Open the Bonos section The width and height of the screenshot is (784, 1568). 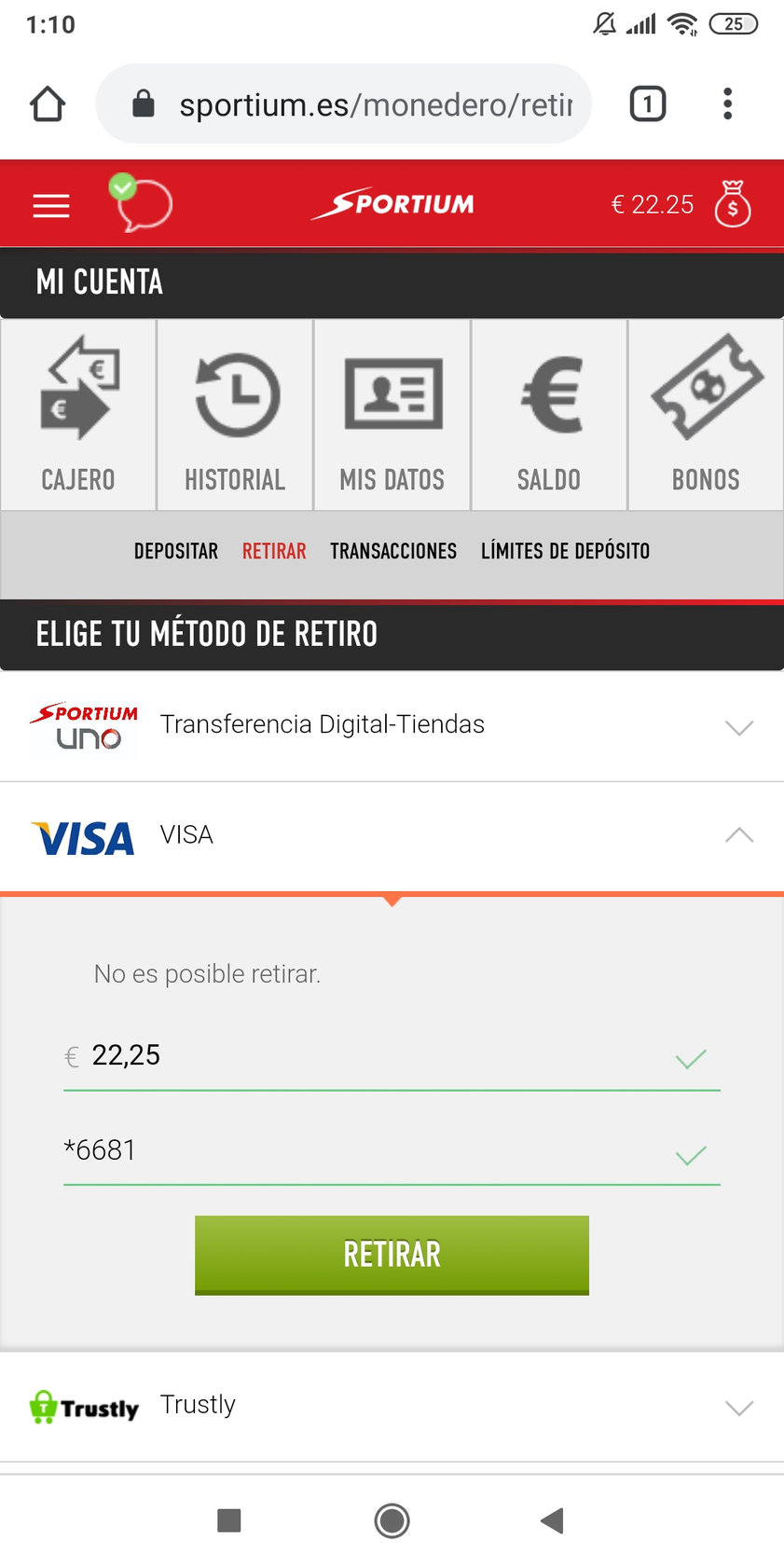click(x=706, y=415)
